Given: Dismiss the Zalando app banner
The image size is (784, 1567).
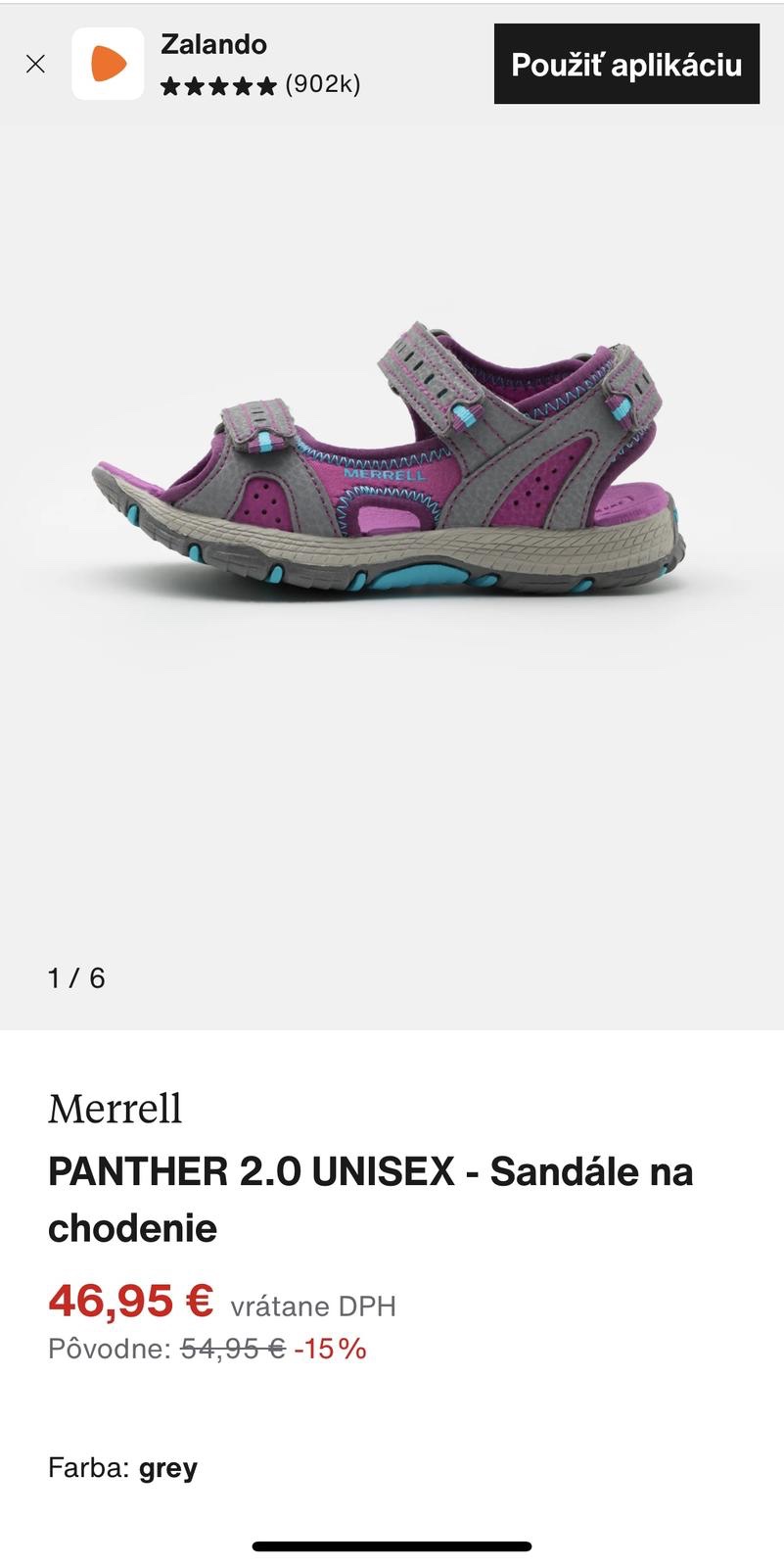Looking at the screenshot, I should [x=35, y=65].
